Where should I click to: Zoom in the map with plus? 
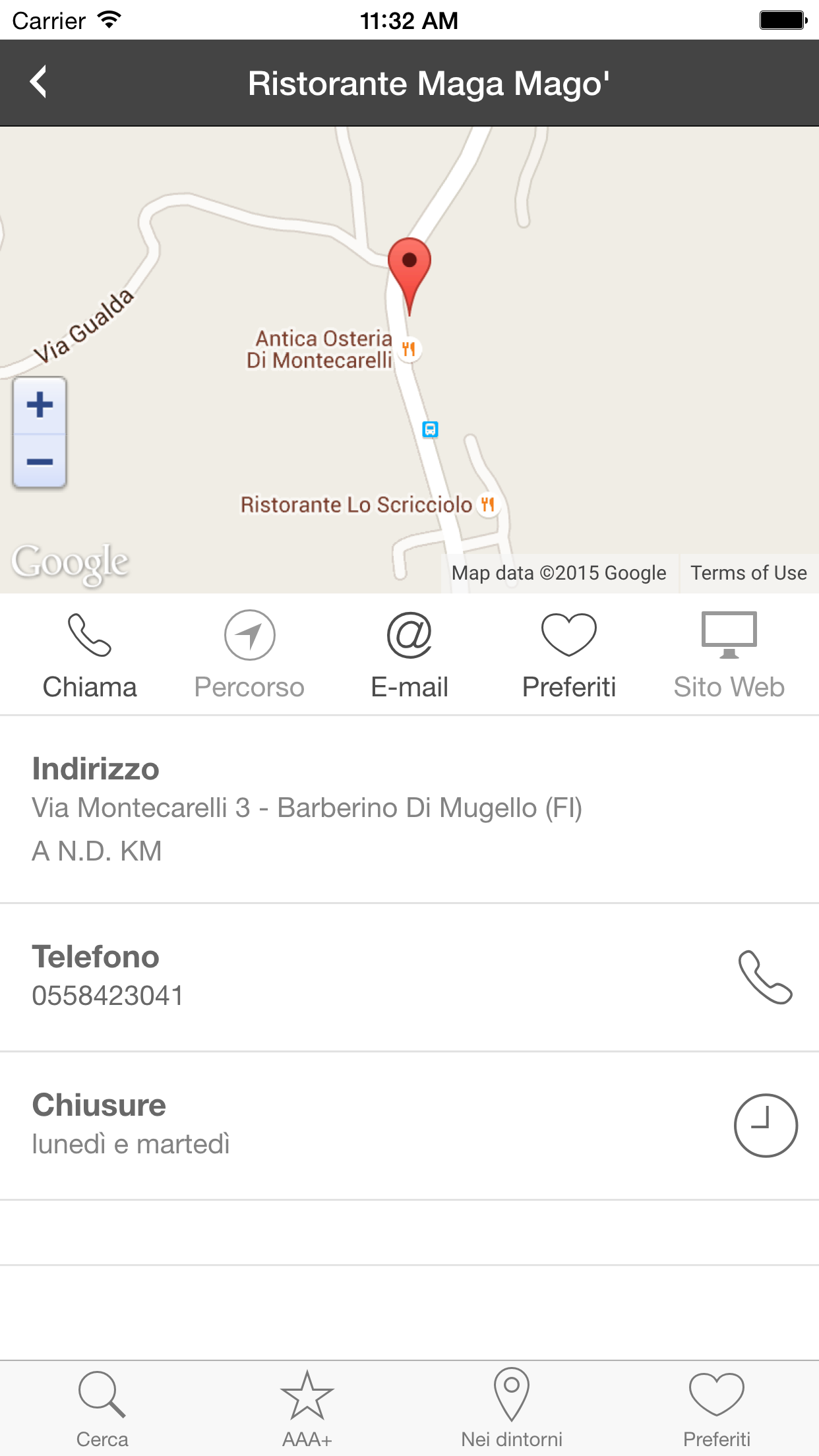pyautogui.click(x=40, y=405)
